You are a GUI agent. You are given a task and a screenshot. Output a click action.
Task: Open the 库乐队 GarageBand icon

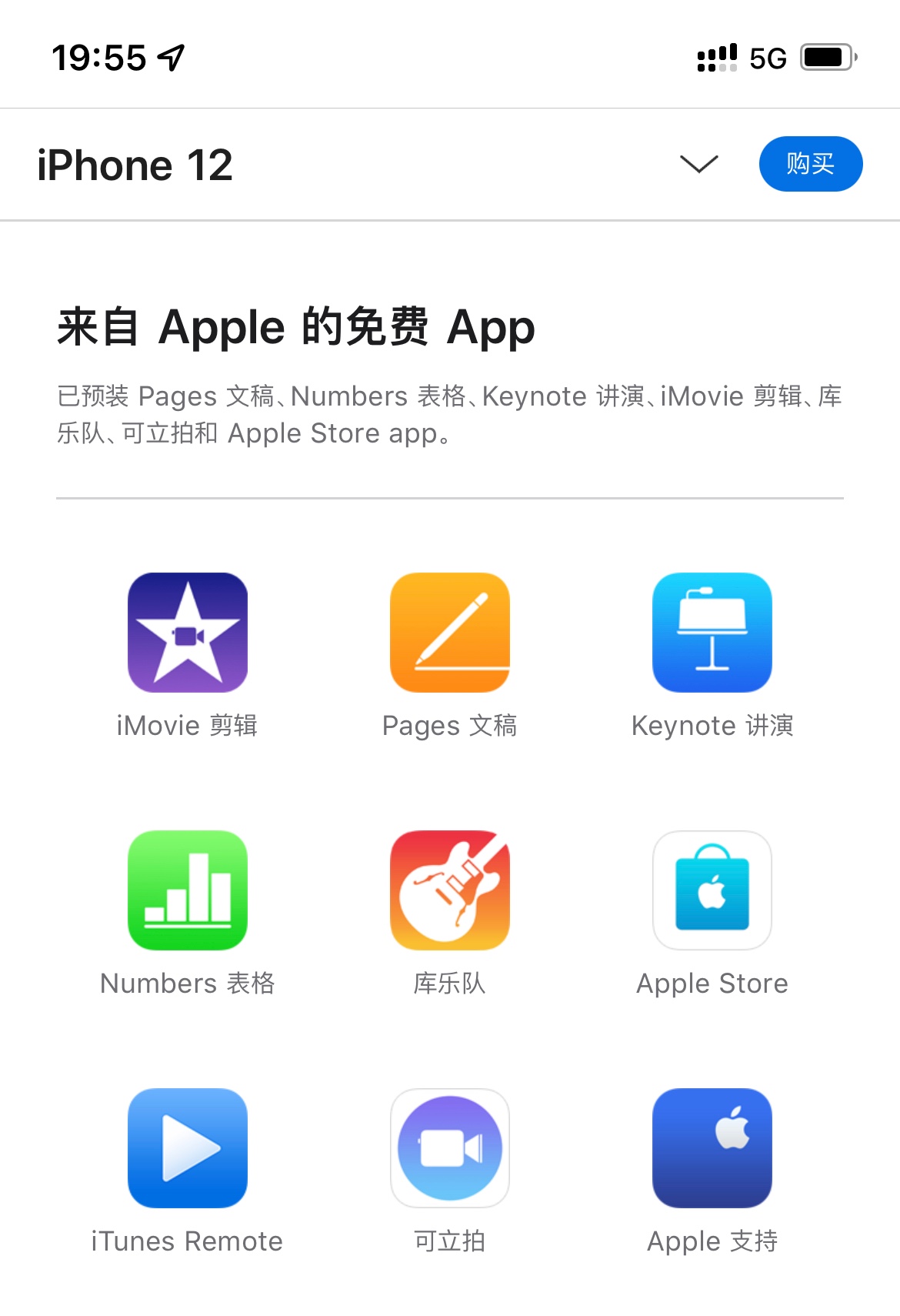pos(450,890)
